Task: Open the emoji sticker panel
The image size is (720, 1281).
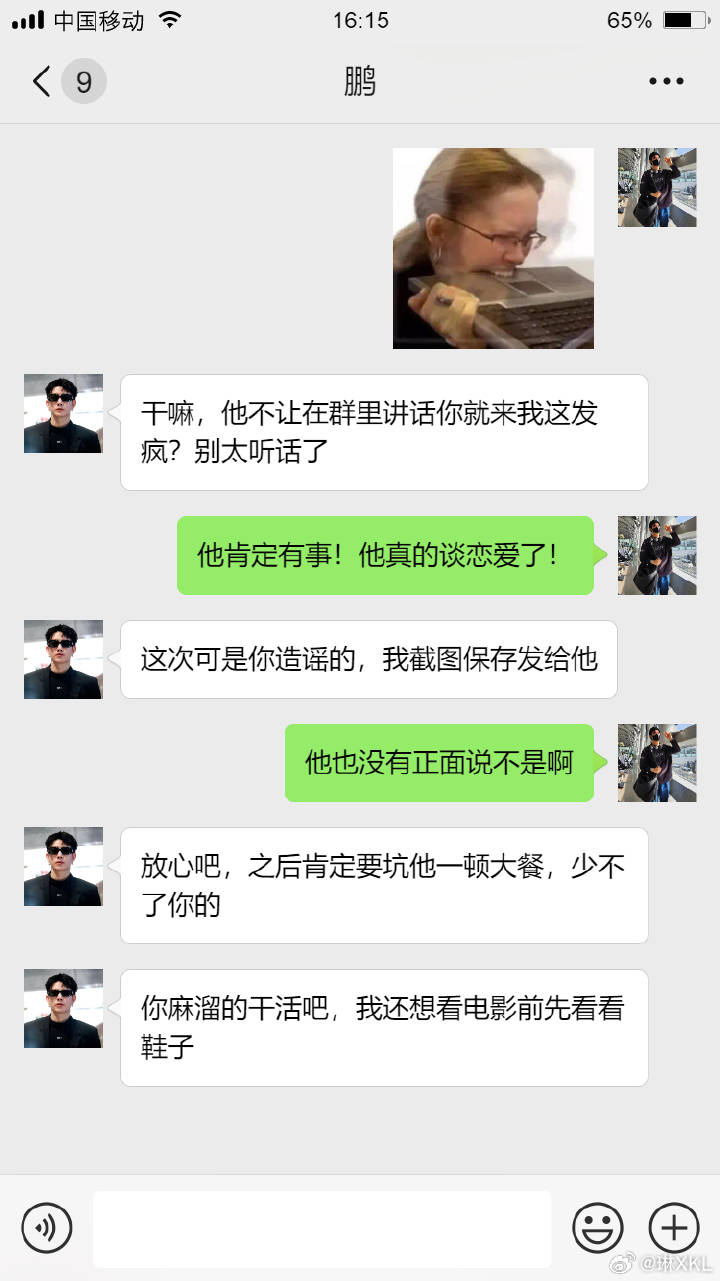Action: pos(598,1227)
